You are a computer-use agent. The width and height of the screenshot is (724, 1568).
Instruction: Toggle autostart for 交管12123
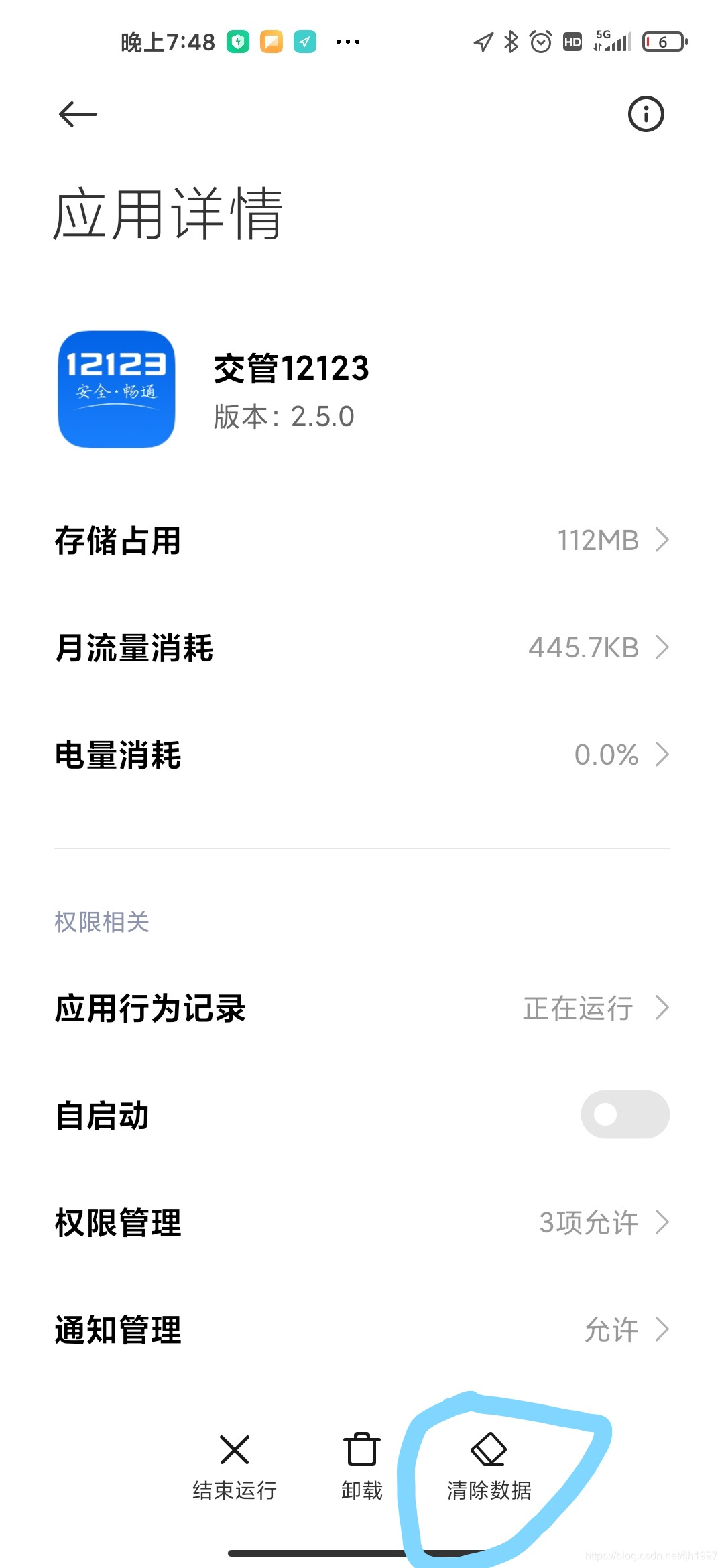pyautogui.click(x=624, y=1113)
